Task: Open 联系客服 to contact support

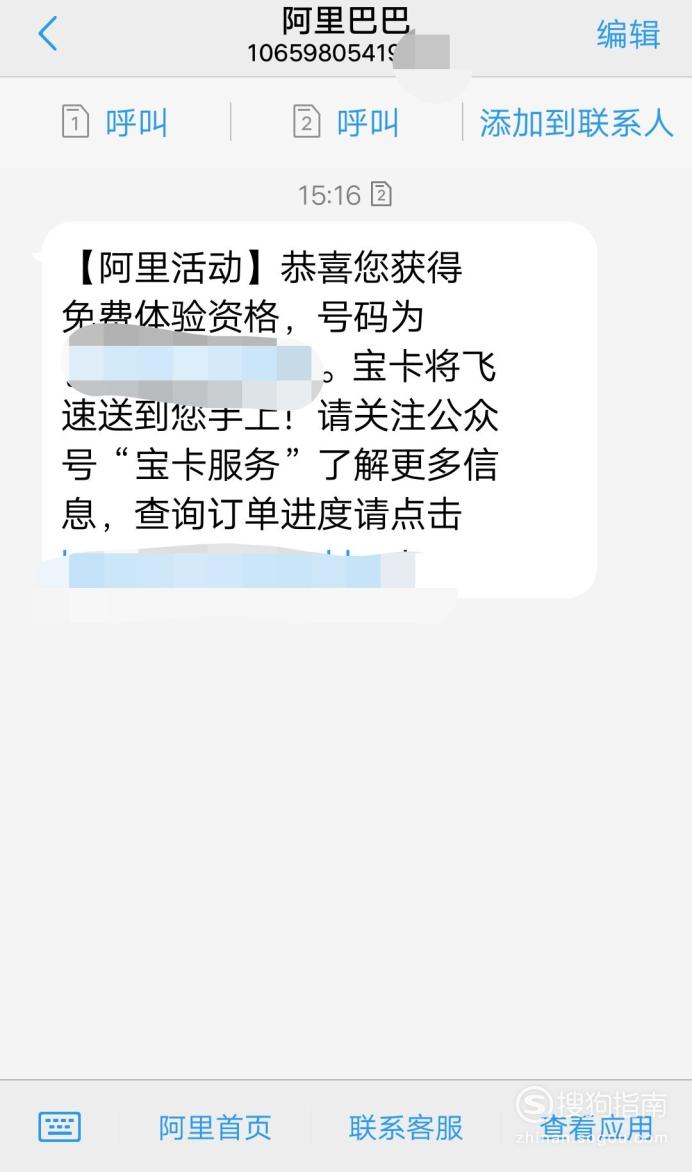Action: click(x=406, y=1127)
